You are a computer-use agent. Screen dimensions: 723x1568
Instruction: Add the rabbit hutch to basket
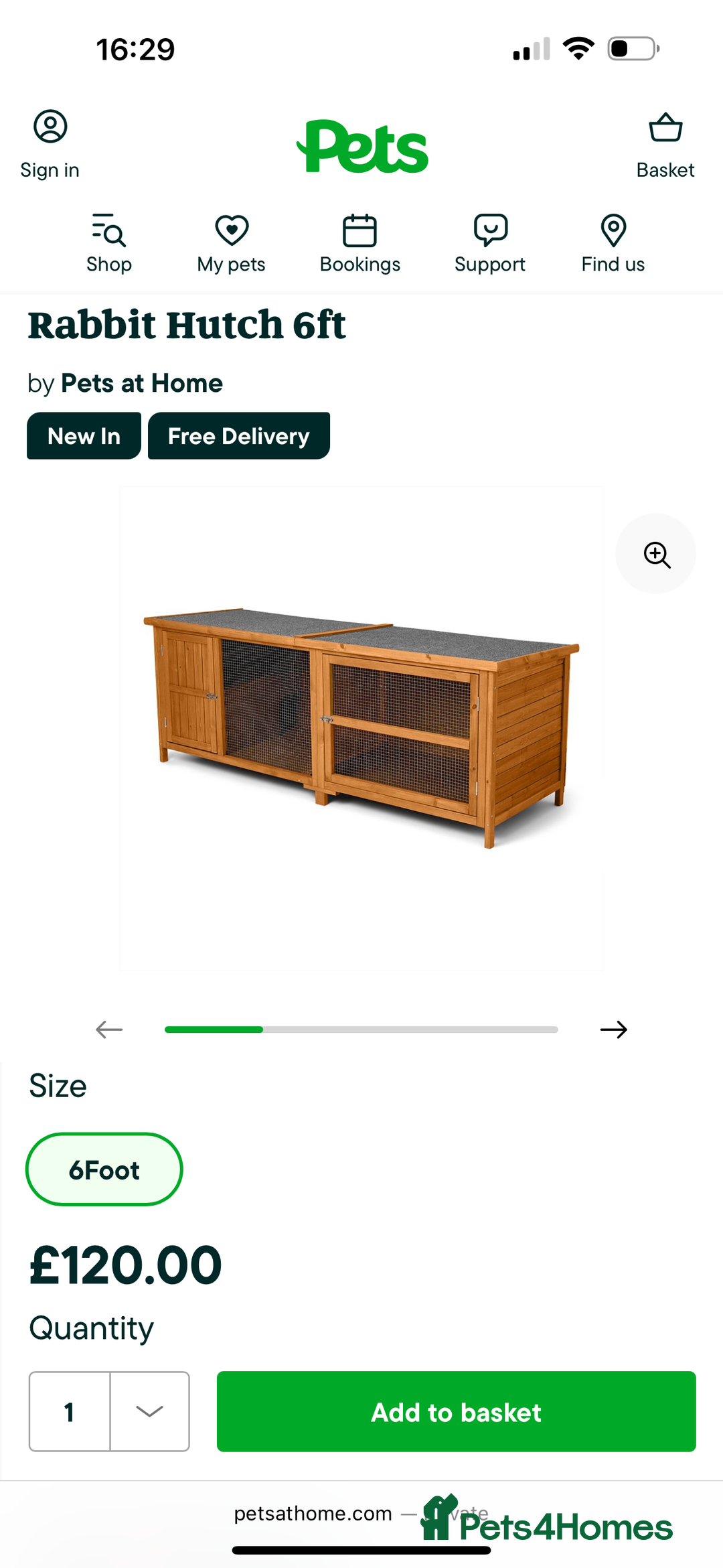(456, 1411)
